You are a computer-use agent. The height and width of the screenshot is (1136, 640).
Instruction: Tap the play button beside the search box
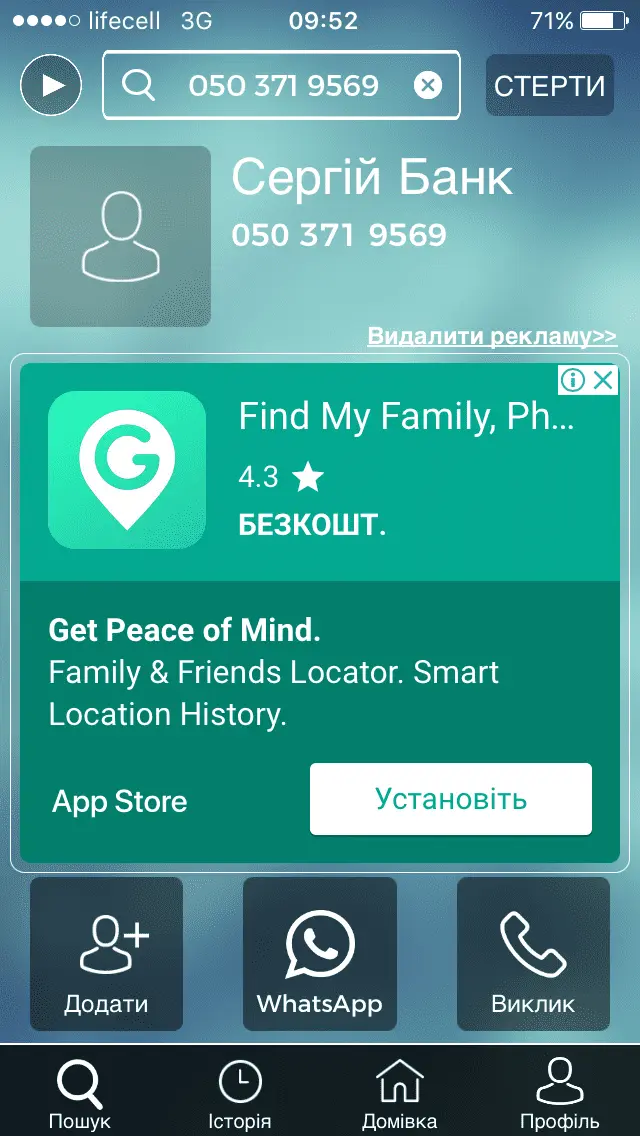tap(53, 85)
